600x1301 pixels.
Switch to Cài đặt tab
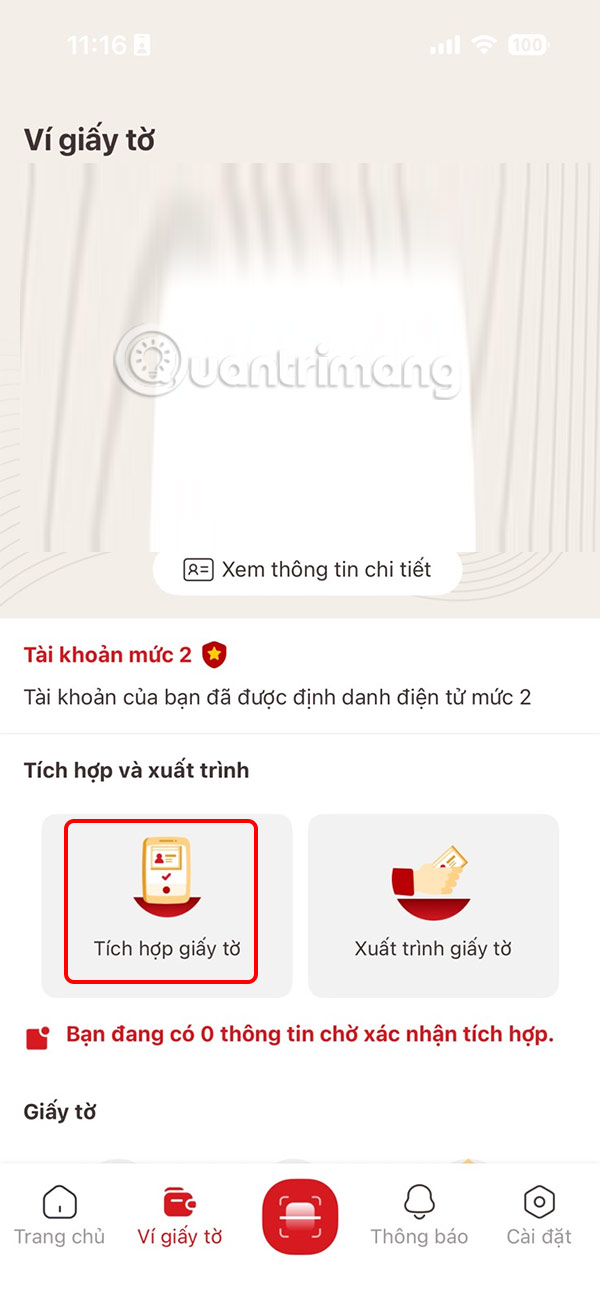pyautogui.click(x=539, y=1215)
